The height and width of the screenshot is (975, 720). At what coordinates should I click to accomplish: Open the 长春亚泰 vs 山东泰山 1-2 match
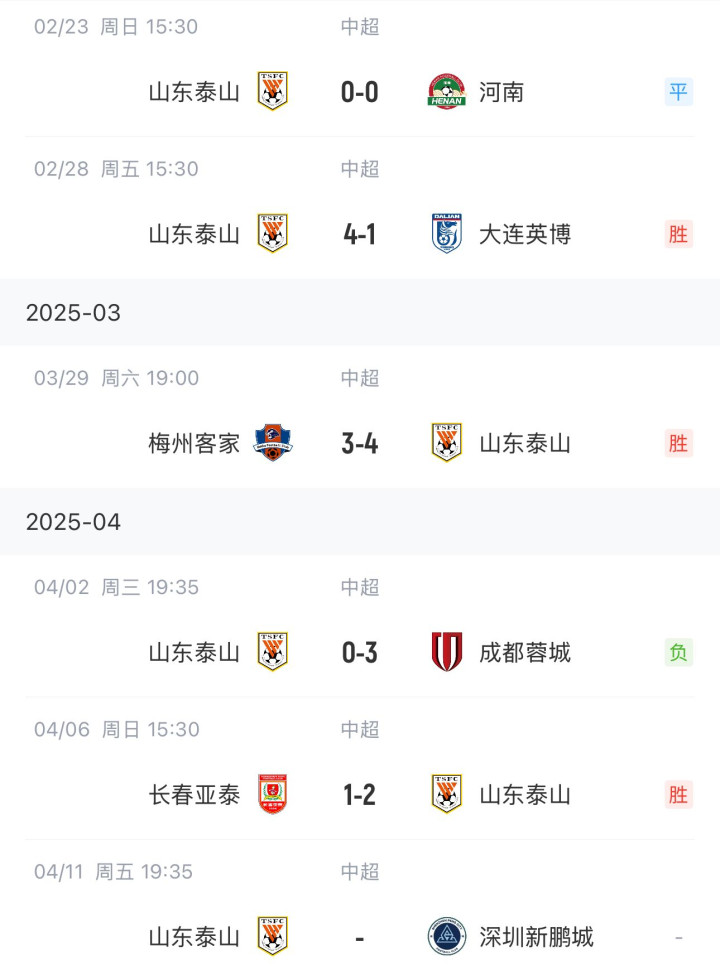[x=359, y=795]
